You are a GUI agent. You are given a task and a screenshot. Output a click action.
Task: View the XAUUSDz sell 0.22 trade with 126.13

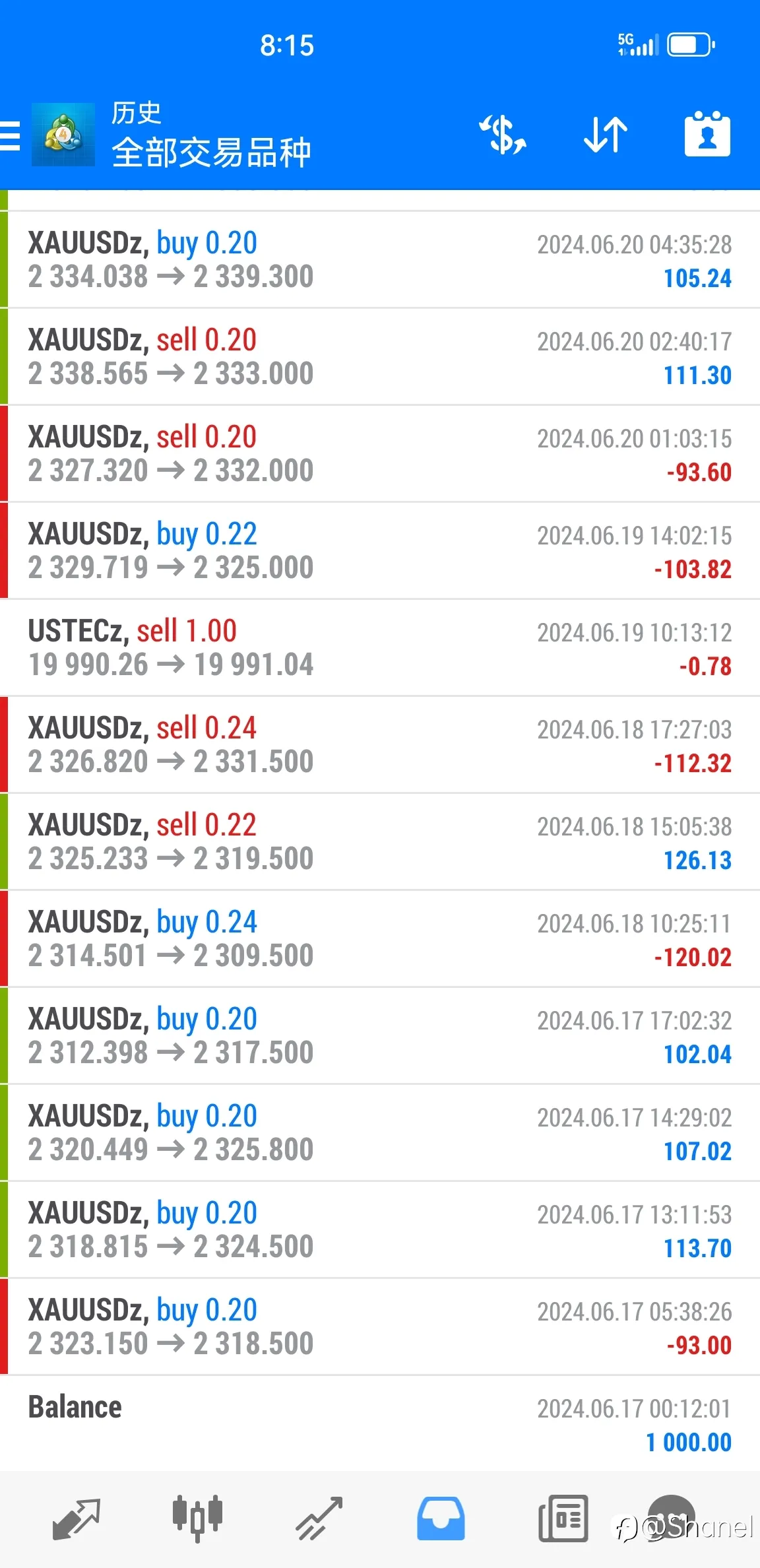click(x=380, y=841)
